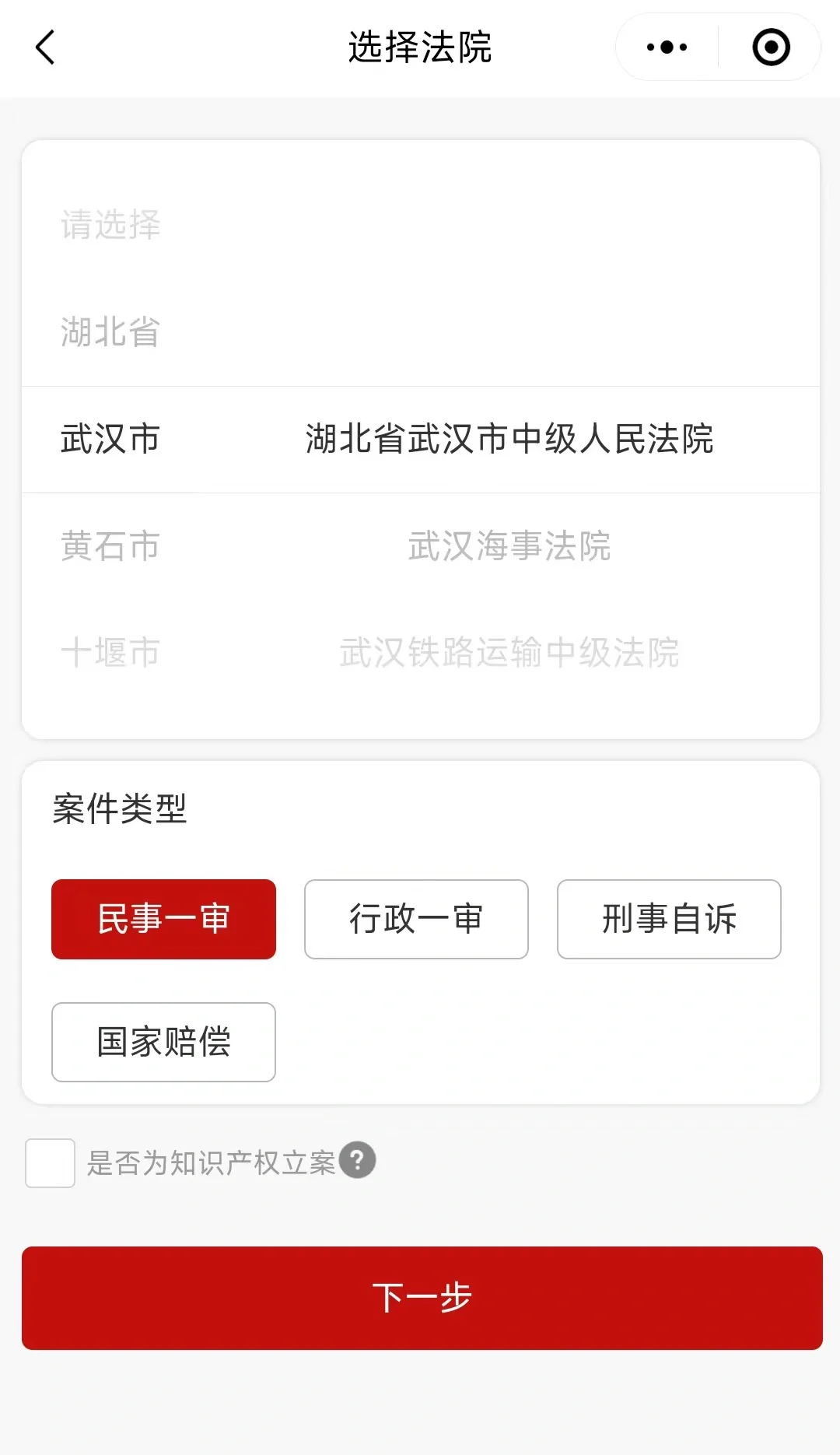Open the mini program more options menu
Screen dimensions: 840x1455
click(667, 47)
